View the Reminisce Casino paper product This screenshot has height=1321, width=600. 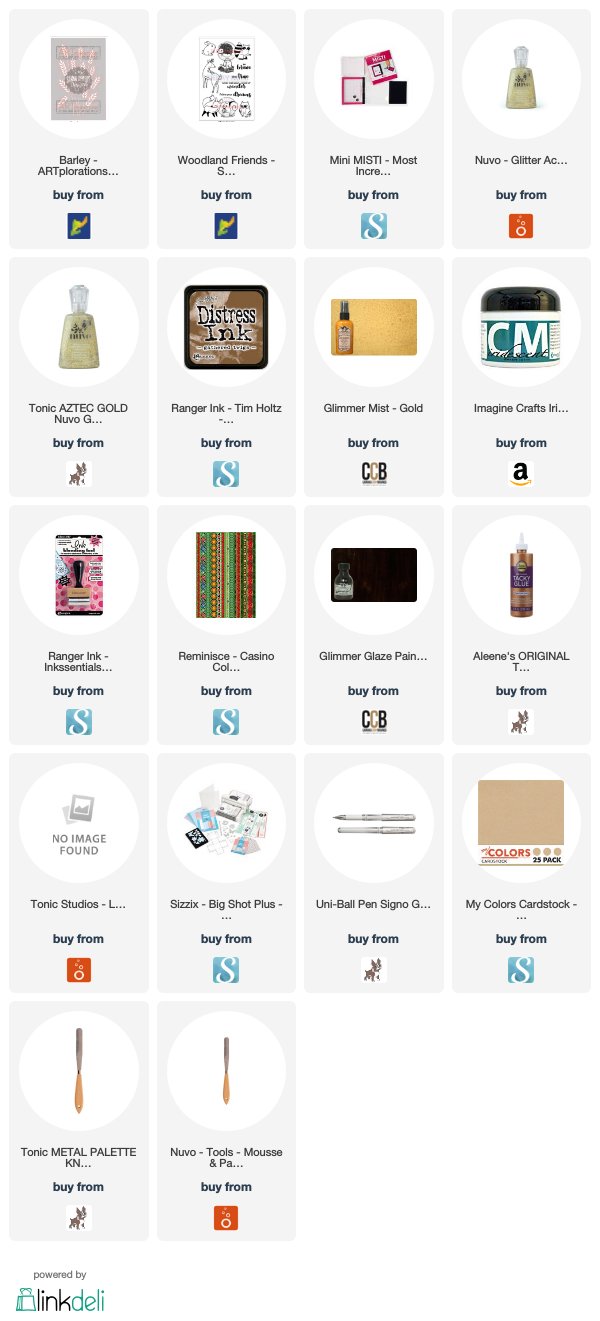coord(226,625)
